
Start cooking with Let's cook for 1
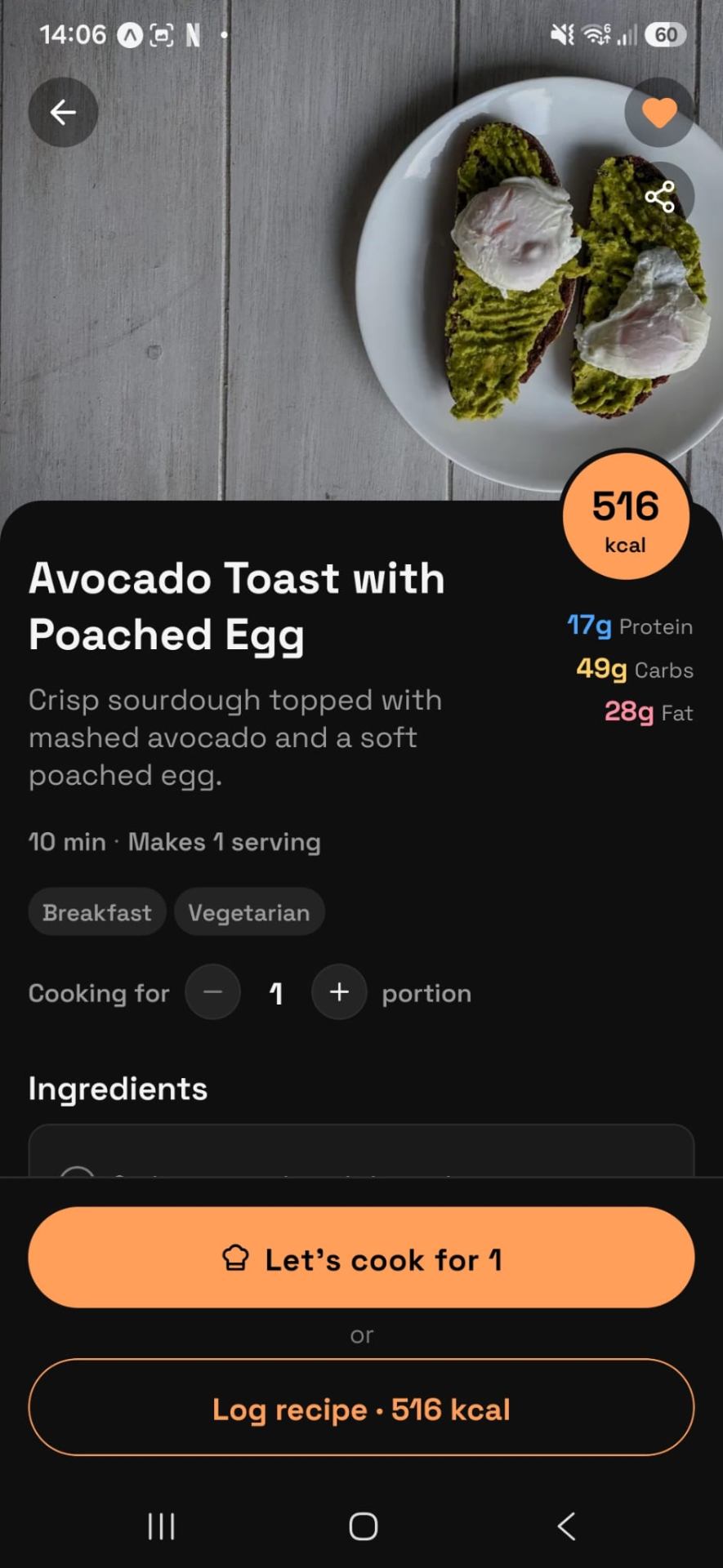tap(361, 1258)
